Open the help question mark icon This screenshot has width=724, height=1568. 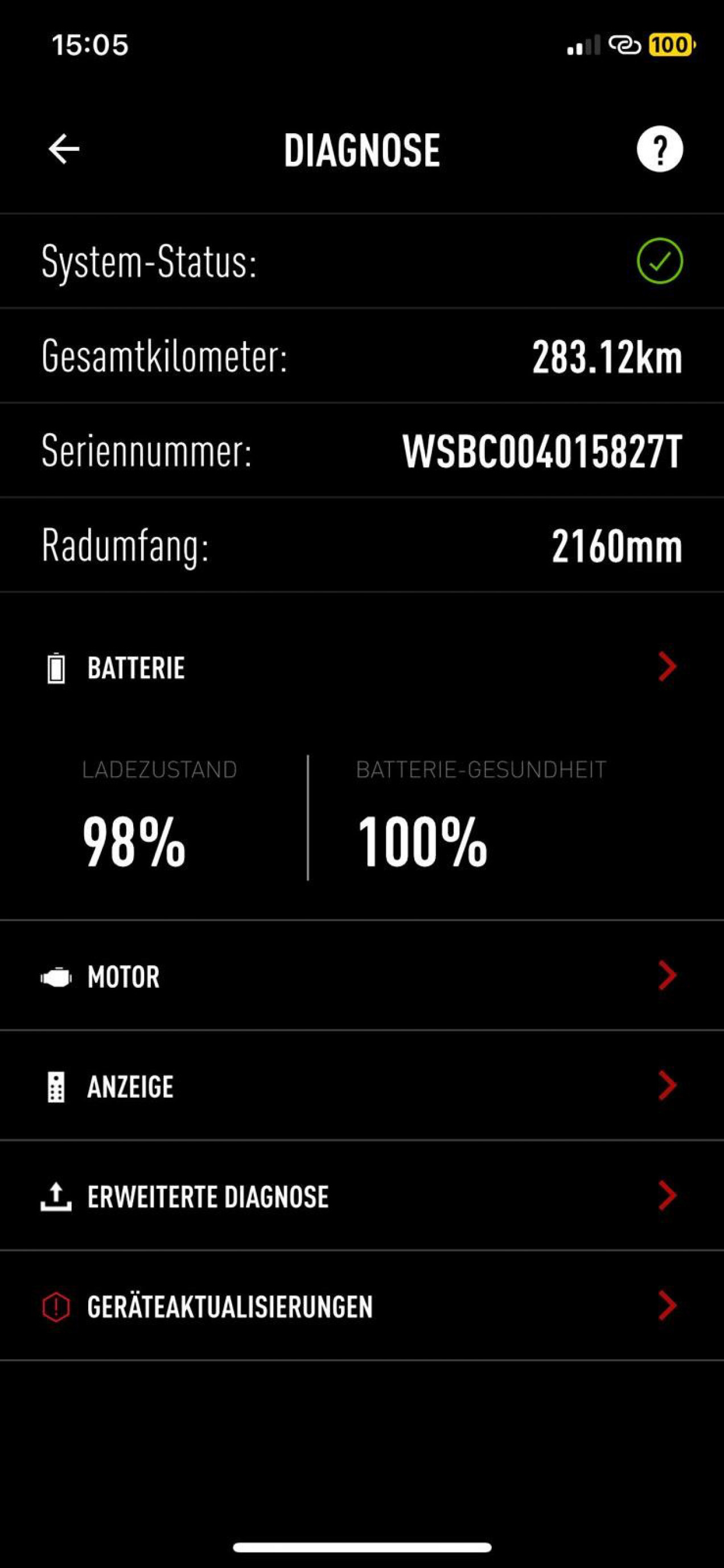(x=659, y=149)
